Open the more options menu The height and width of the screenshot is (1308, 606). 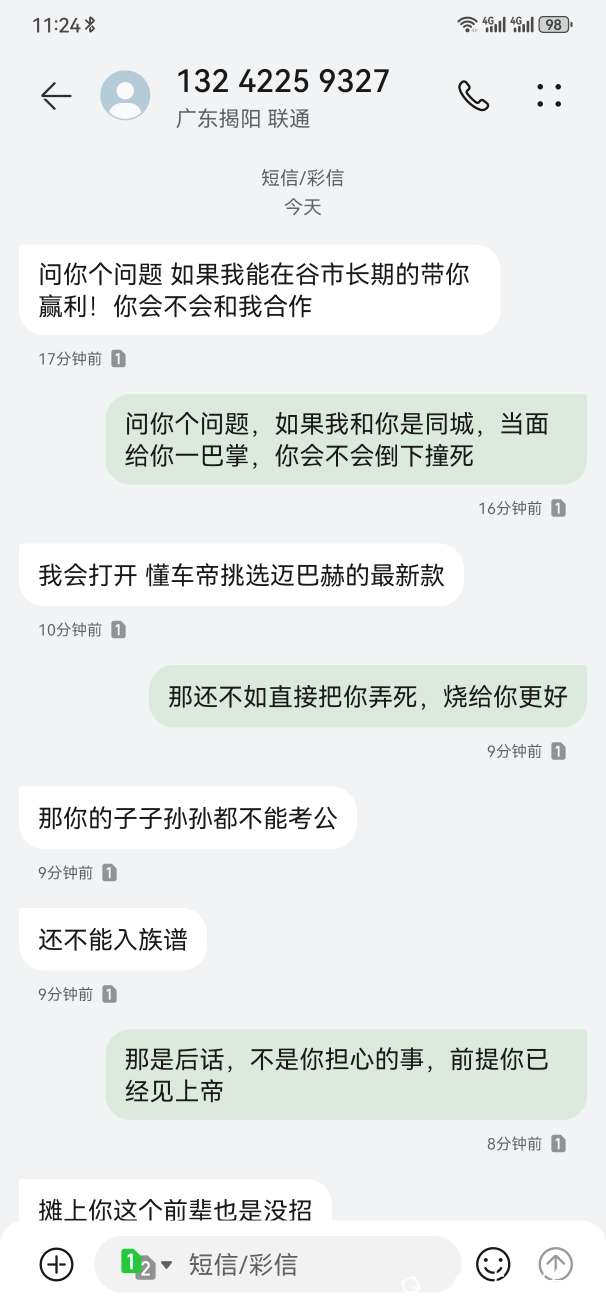[x=549, y=96]
